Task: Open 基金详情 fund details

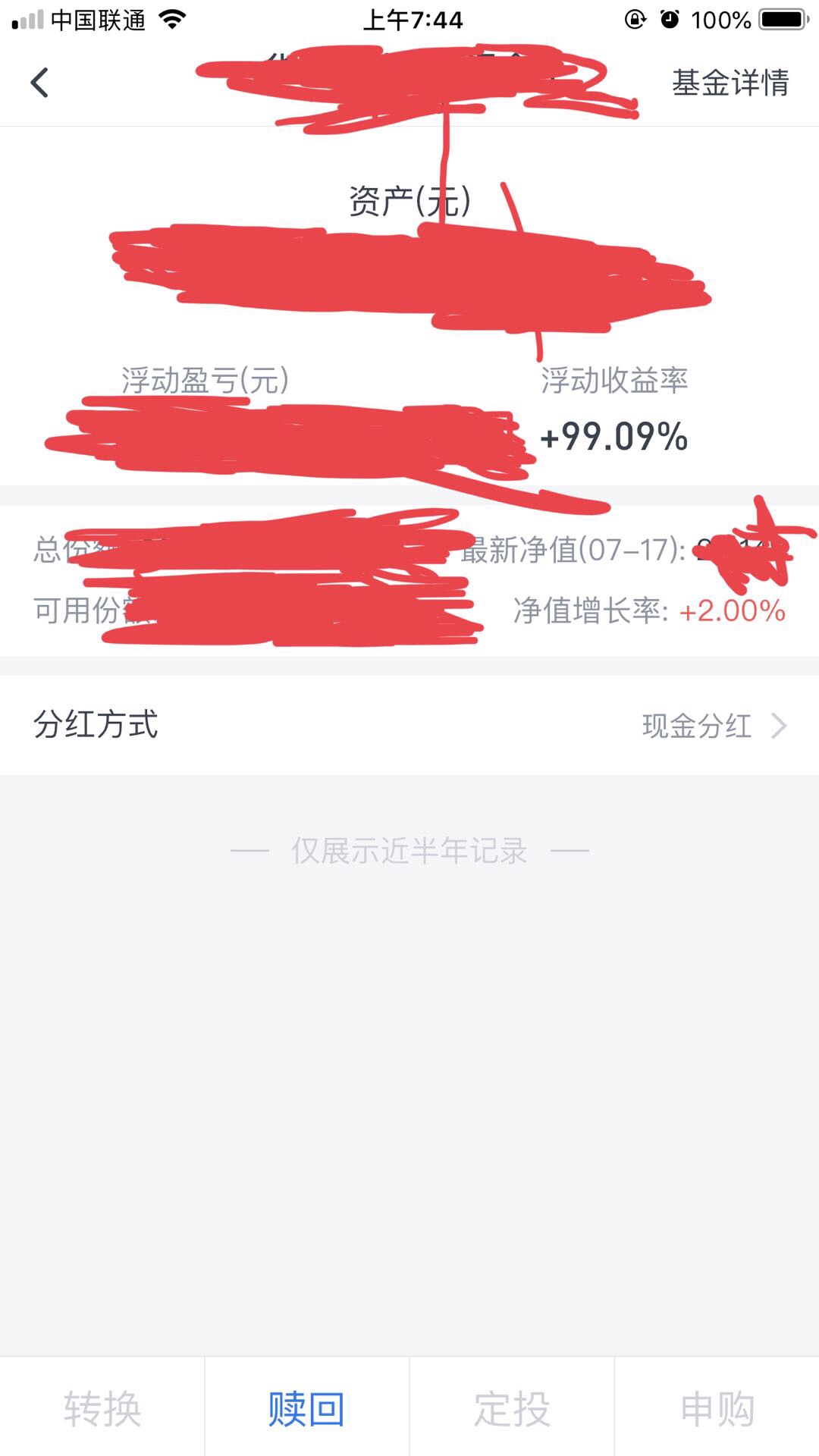Action: pyautogui.click(x=730, y=83)
